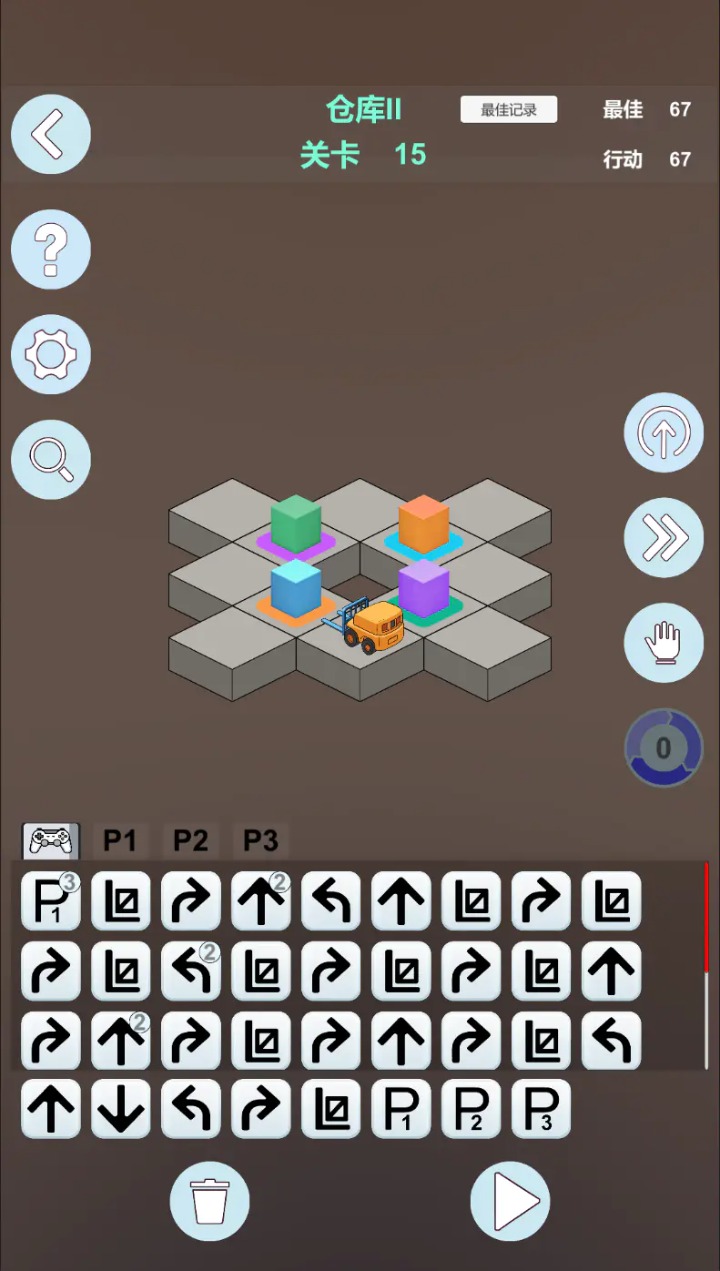Add a move backward down arrow command
The image size is (720, 1271).
pos(121,1109)
